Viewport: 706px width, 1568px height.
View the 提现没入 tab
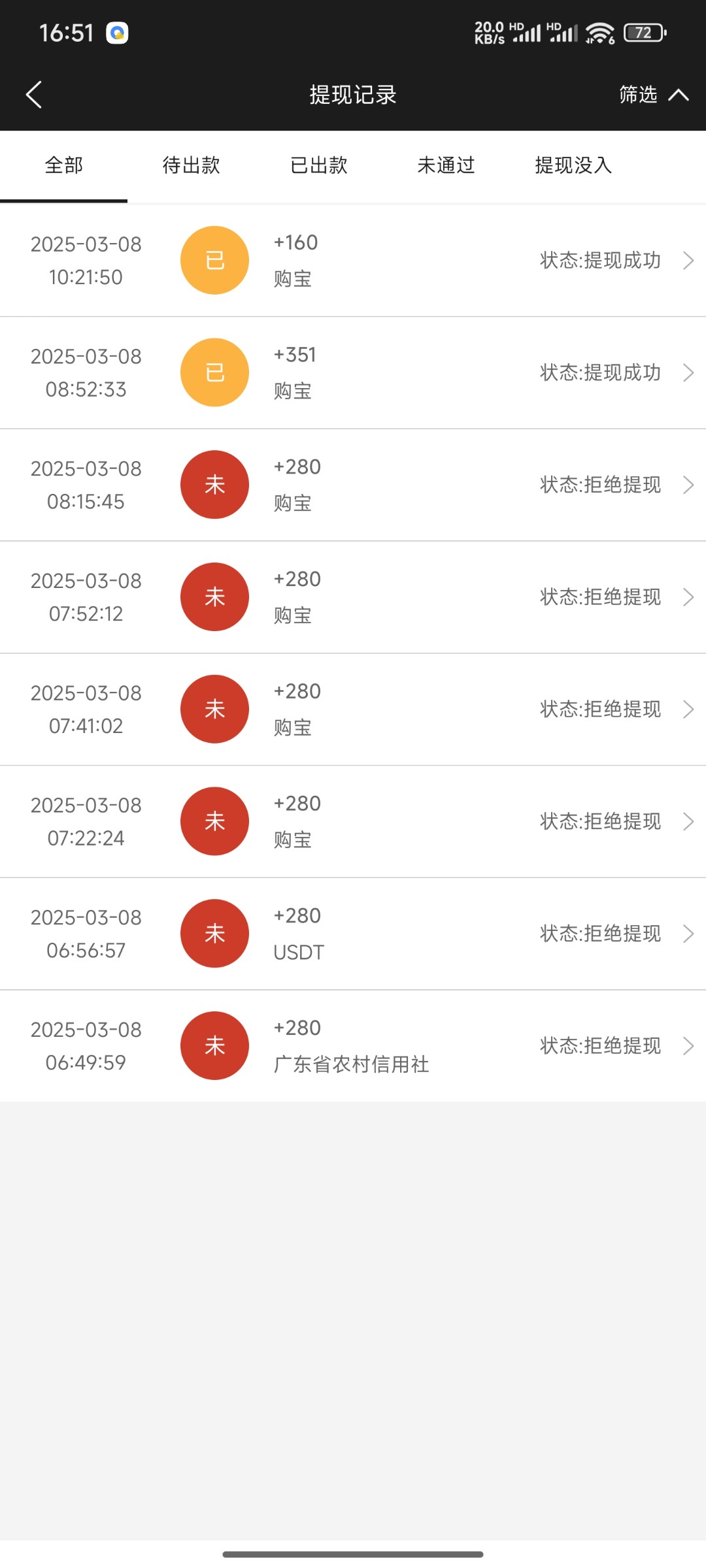click(573, 165)
